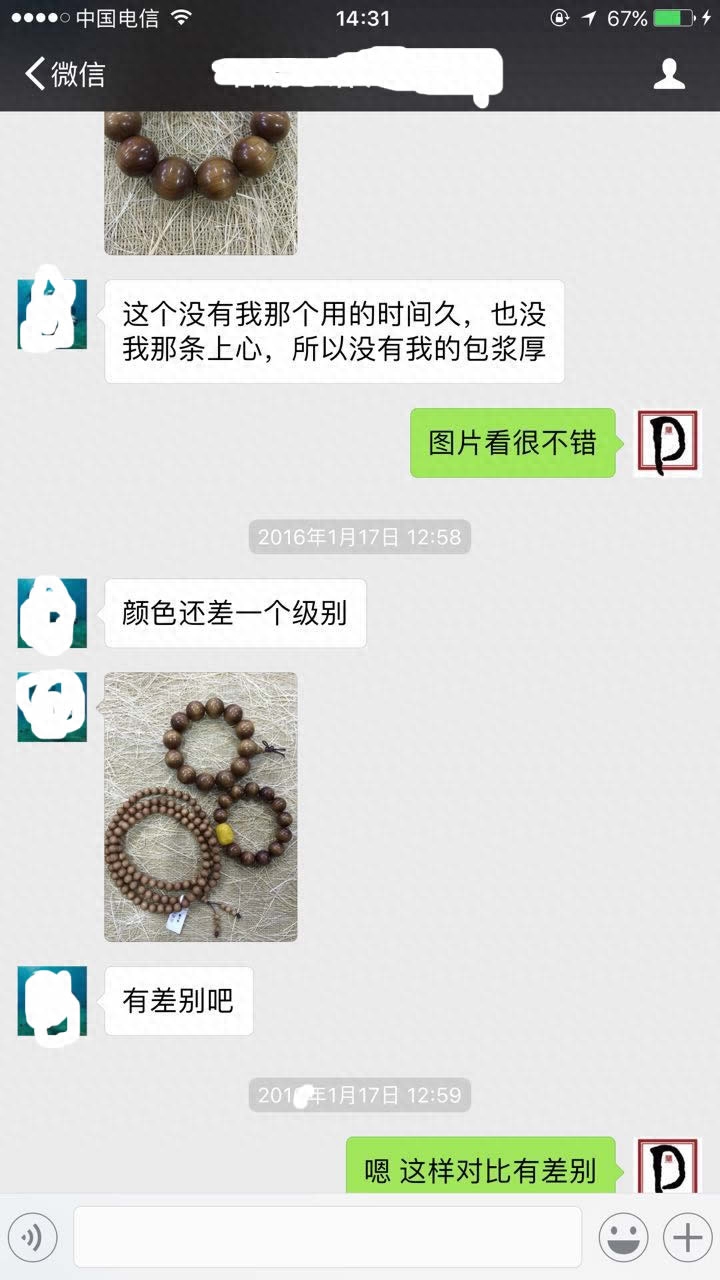
Task: Open the emoji sticker panel
Action: pyautogui.click(x=623, y=1238)
